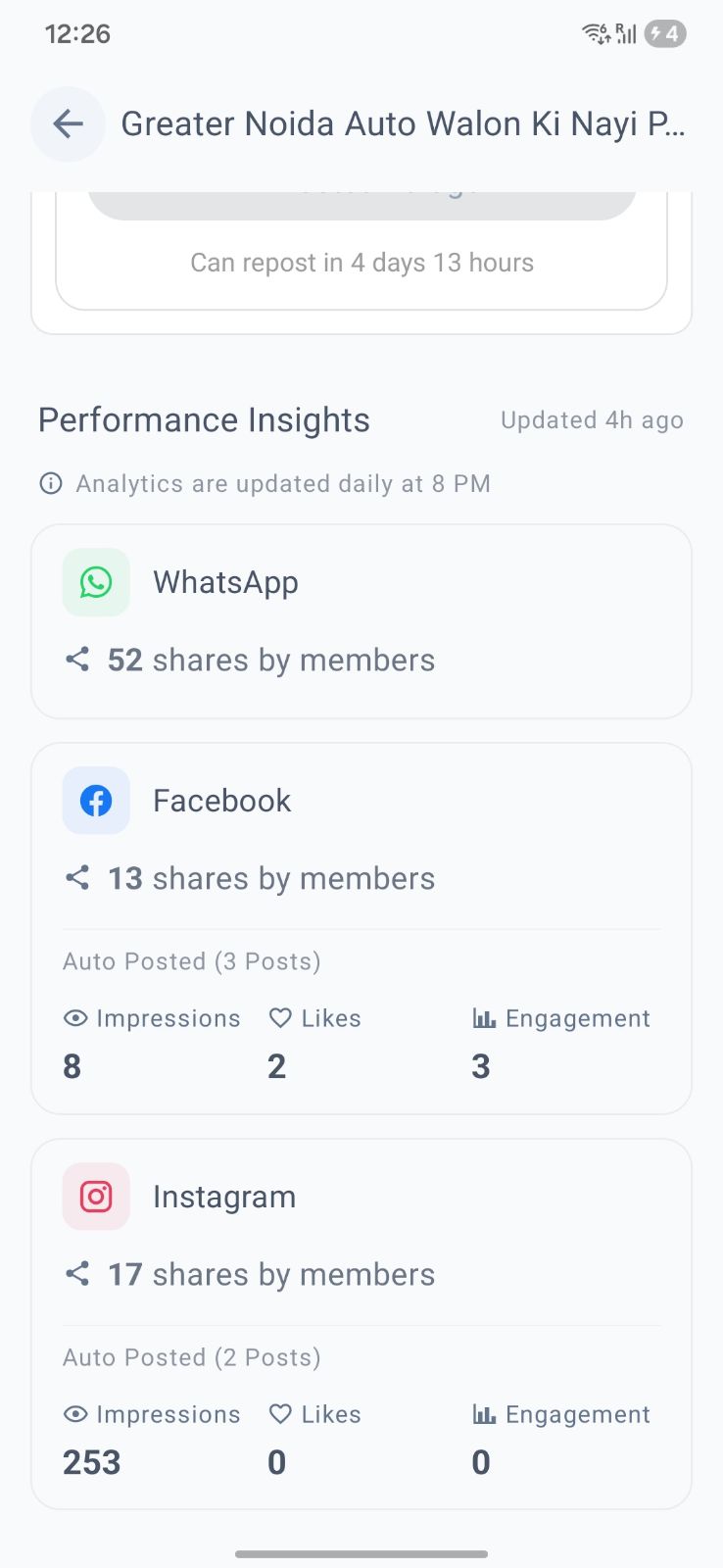Tap the heart icon beside Instagram Likes
The image size is (723, 1568).
tap(280, 1414)
